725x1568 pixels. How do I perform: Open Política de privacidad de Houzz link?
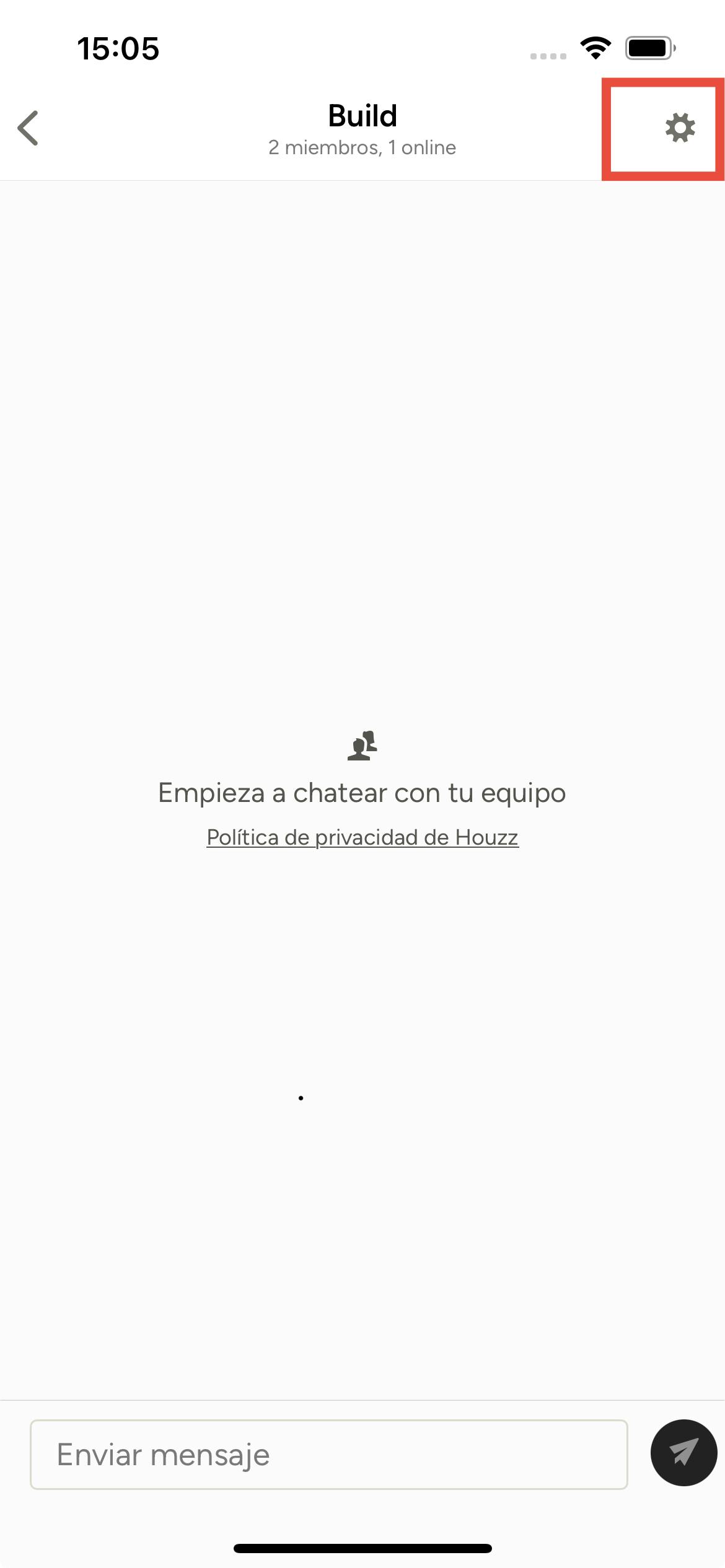point(362,837)
